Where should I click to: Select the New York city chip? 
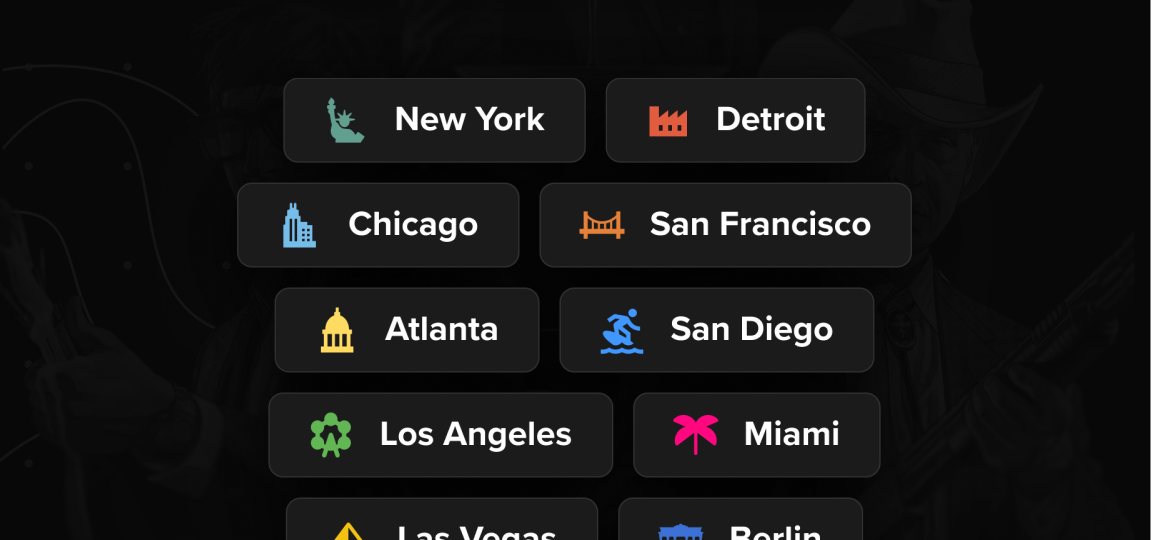pyautogui.click(x=434, y=120)
